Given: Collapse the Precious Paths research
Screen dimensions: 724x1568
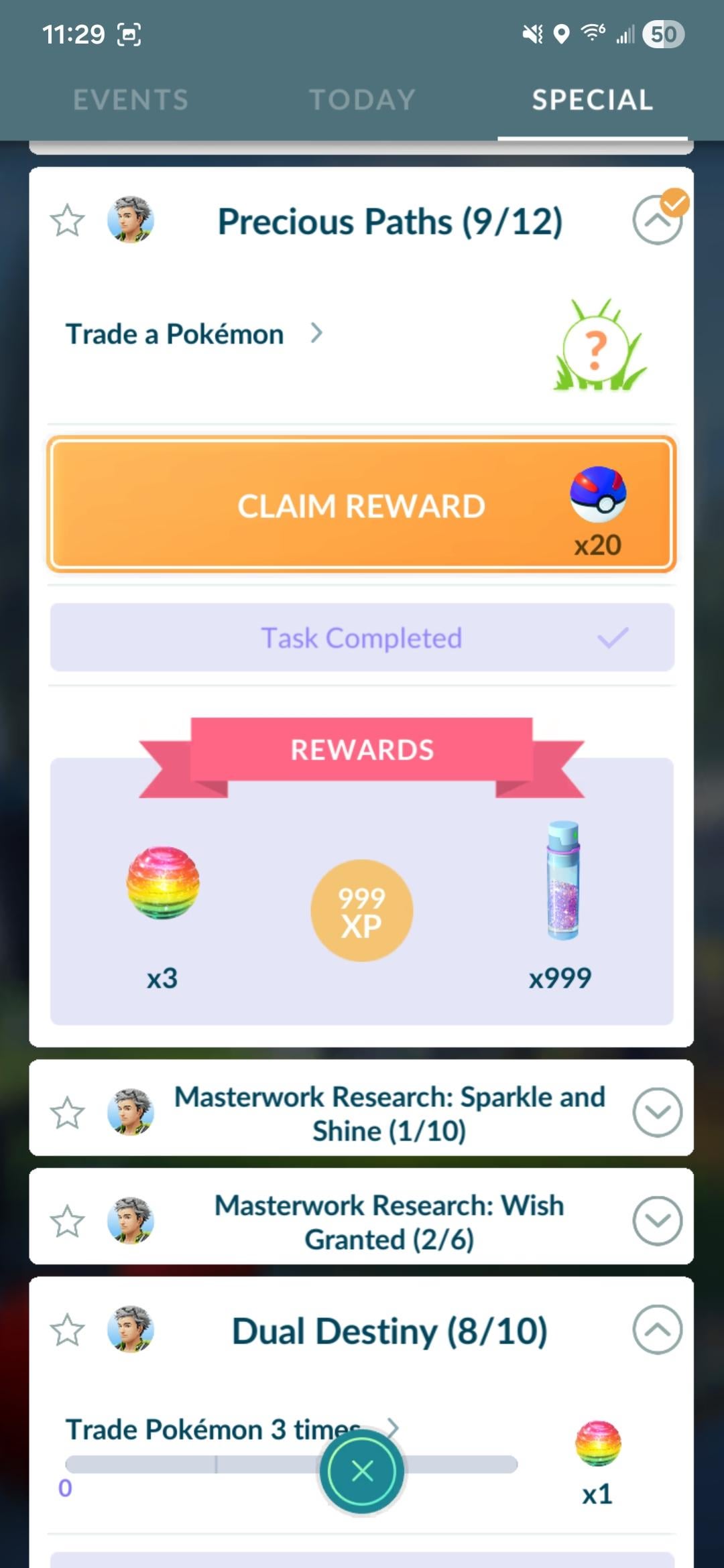Looking at the screenshot, I should (x=656, y=220).
